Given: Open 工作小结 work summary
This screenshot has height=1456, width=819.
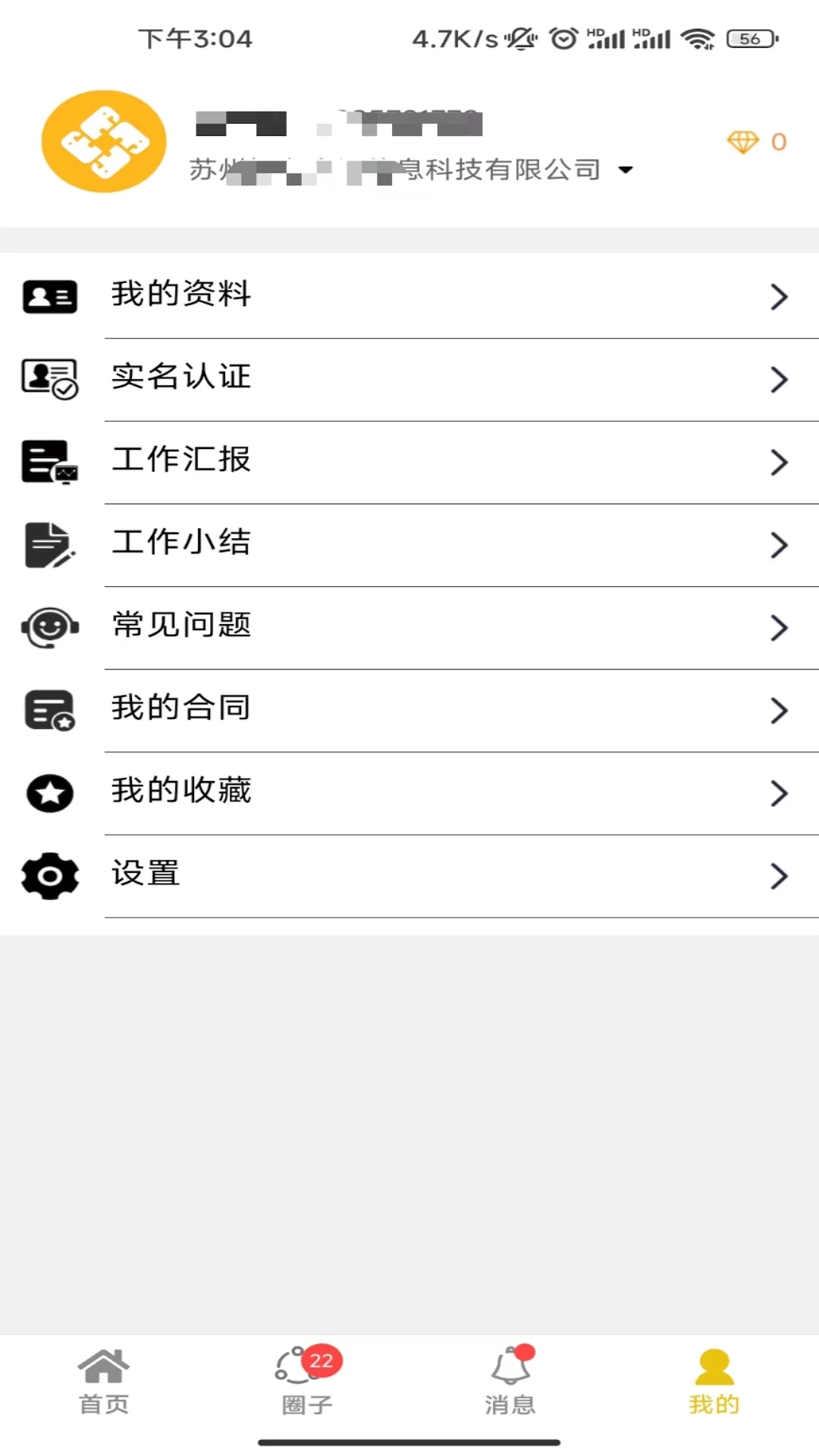Looking at the screenshot, I should pyautogui.click(x=409, y=544).
